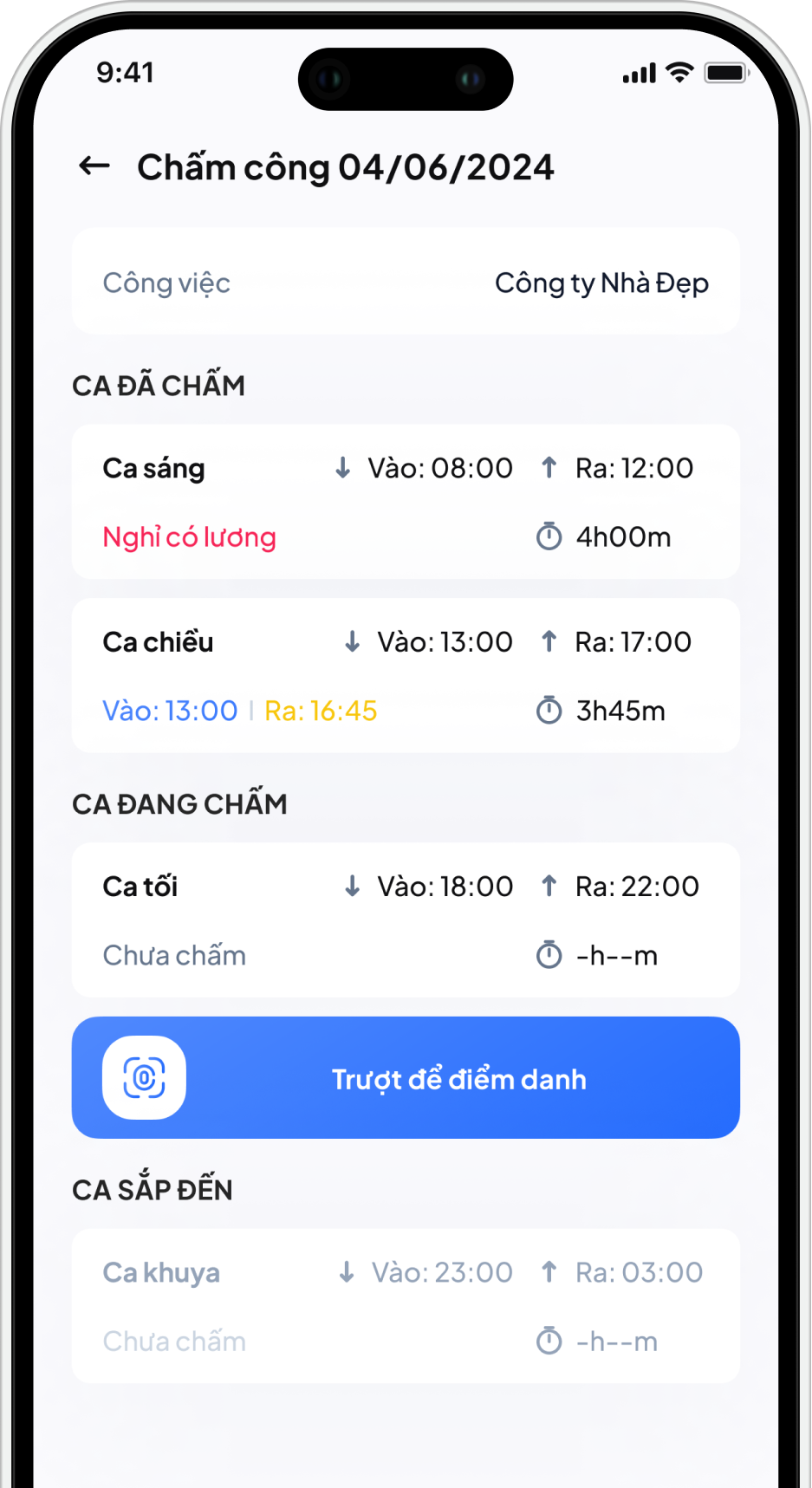Open the Ca tối shift card

[x=406, y=919]
